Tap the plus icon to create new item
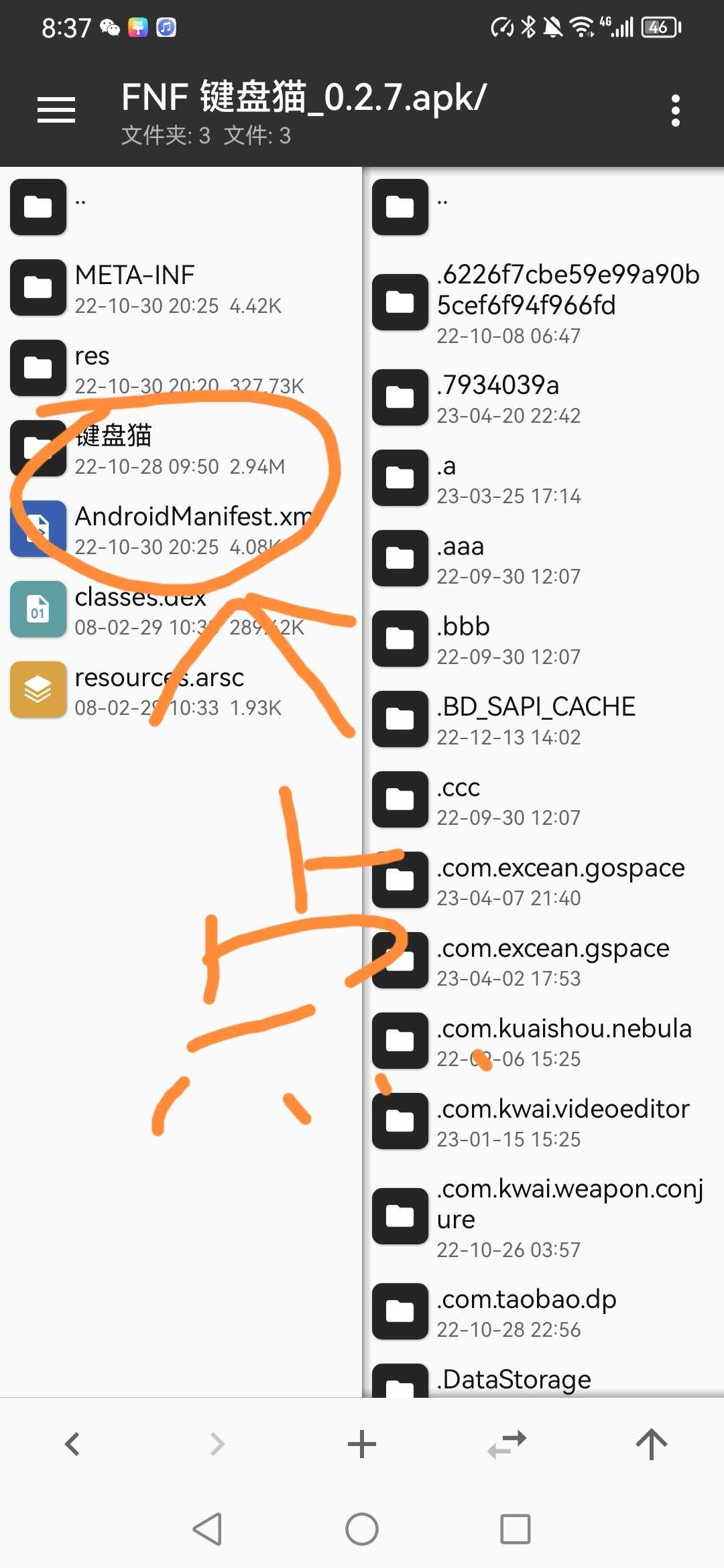The width and height of the screenshot is (724, 1568). click(x=361, y=1443)
